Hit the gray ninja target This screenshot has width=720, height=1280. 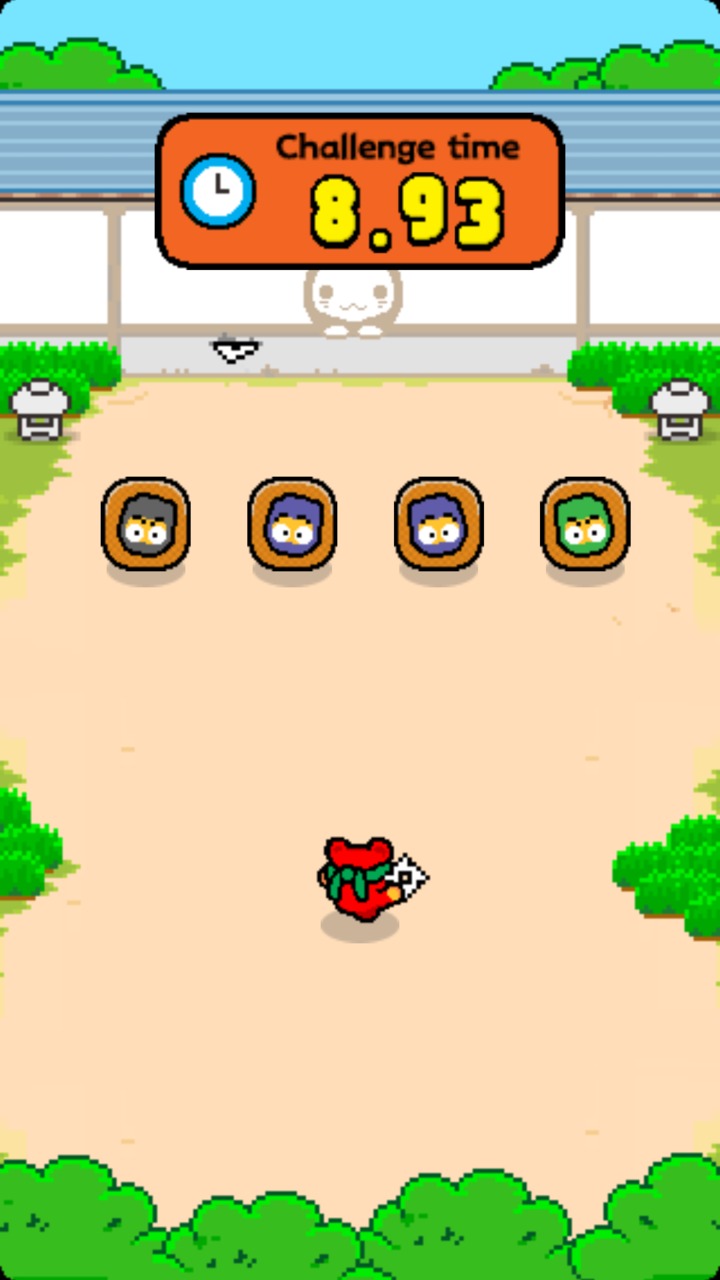point(146,525)
